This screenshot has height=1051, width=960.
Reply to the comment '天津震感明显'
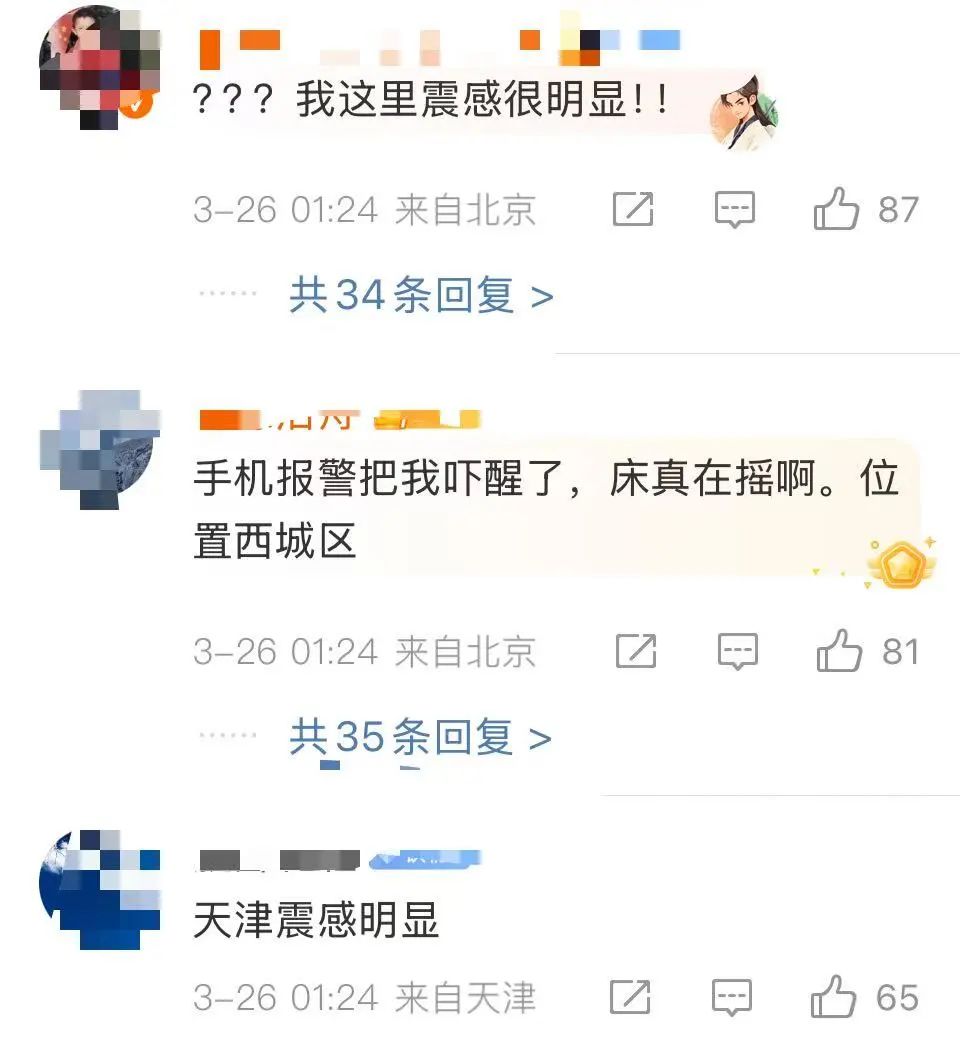[x=732, y=997]
